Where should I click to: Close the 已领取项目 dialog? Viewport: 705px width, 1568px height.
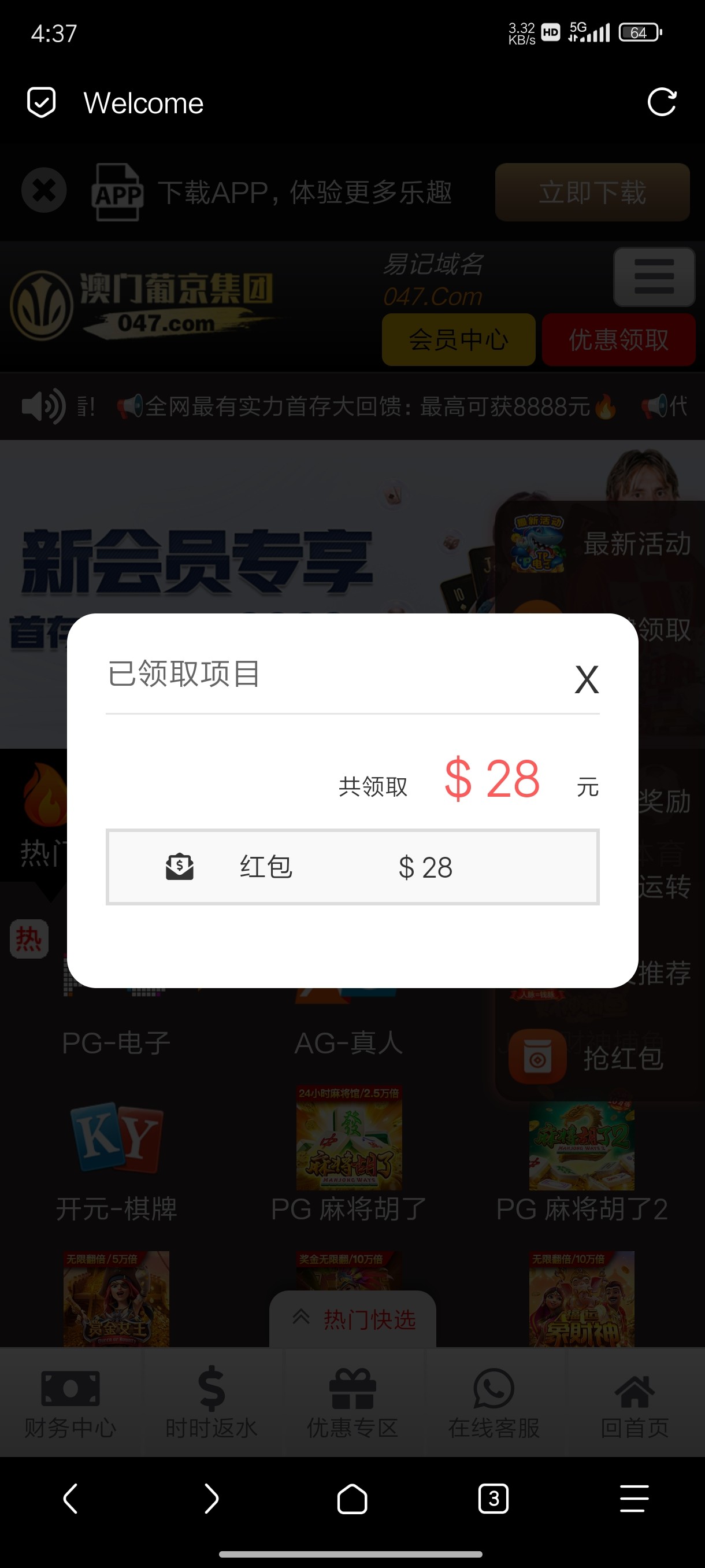[587, 679]
